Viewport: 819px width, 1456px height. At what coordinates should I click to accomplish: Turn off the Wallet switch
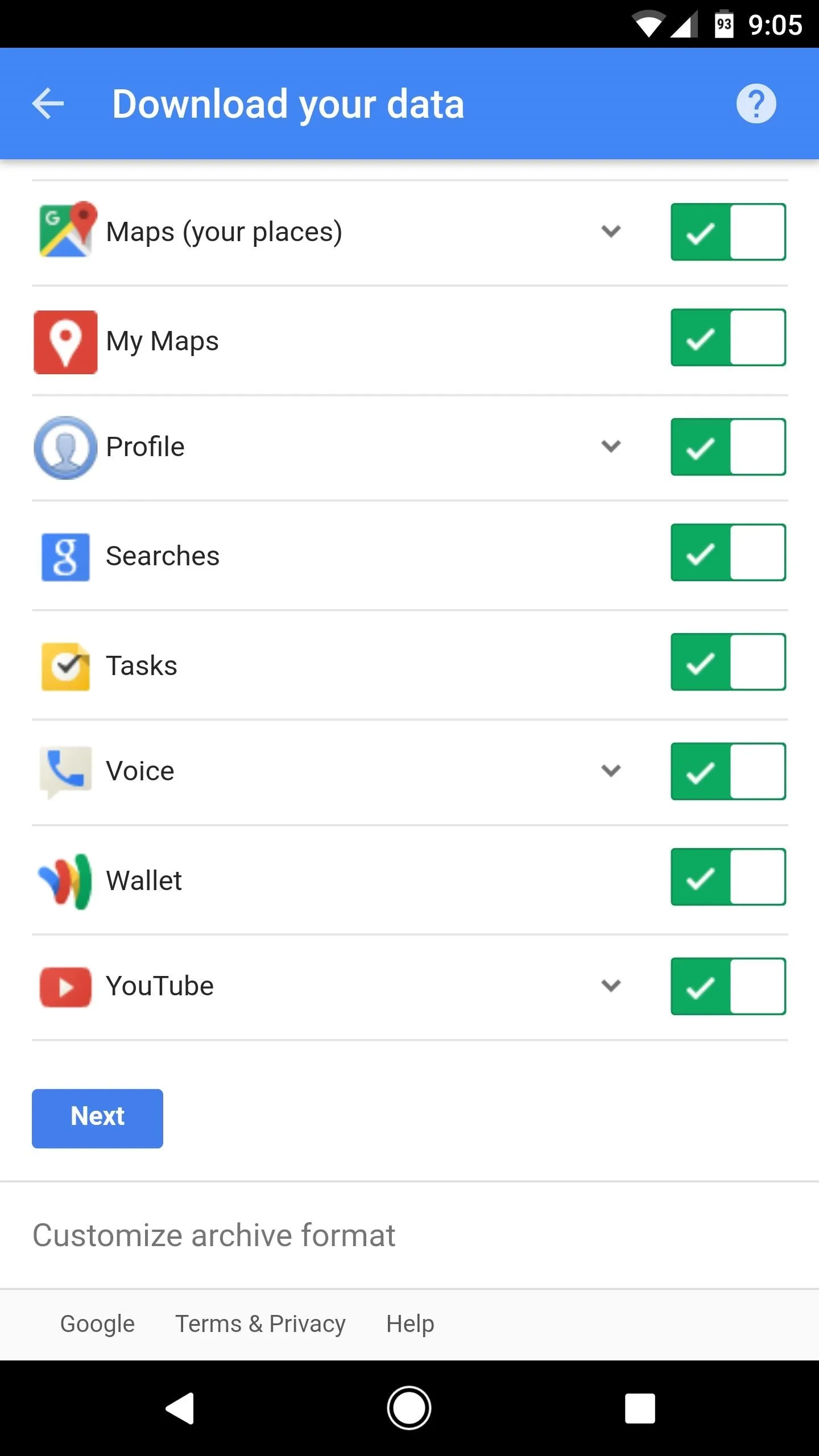[728, 877]
